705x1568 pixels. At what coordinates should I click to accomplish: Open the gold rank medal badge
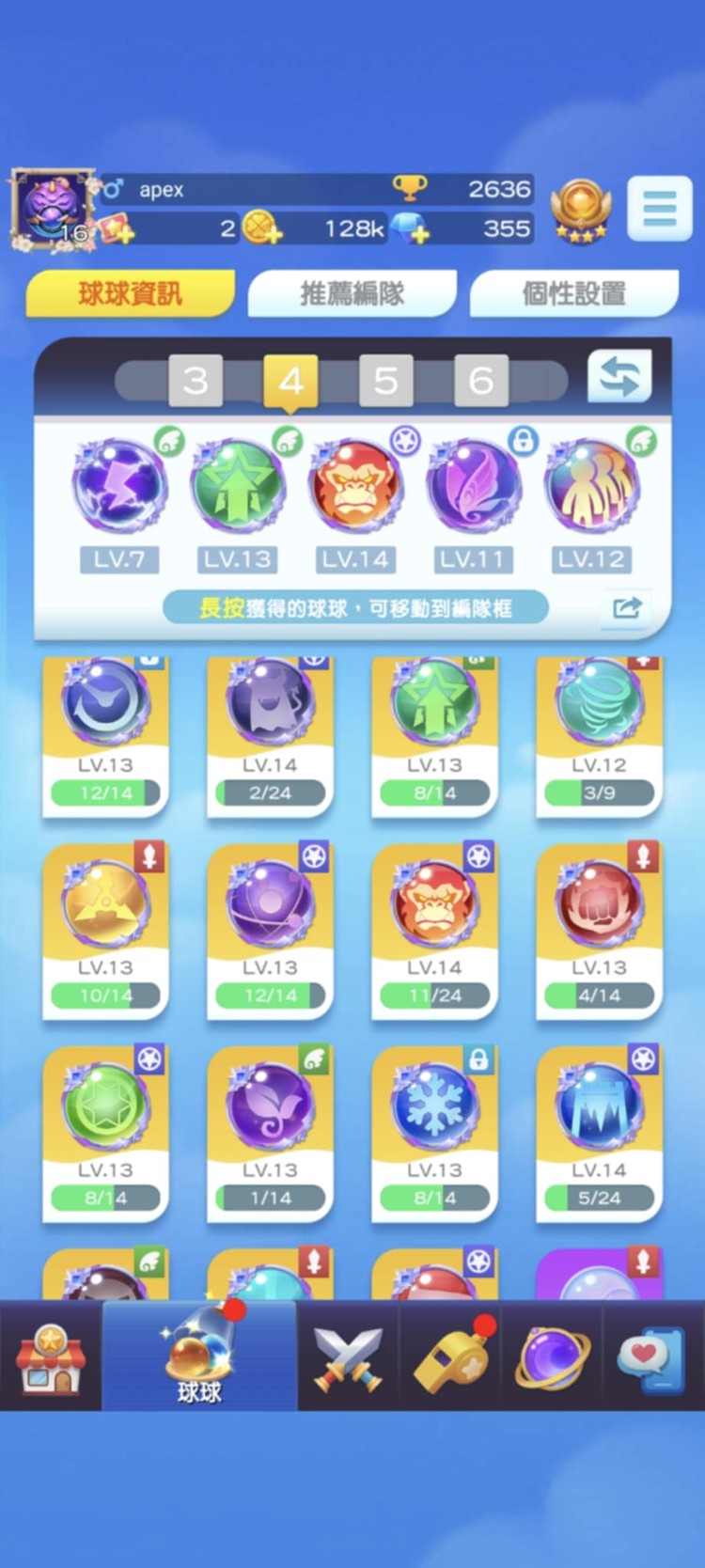point(580,211)
